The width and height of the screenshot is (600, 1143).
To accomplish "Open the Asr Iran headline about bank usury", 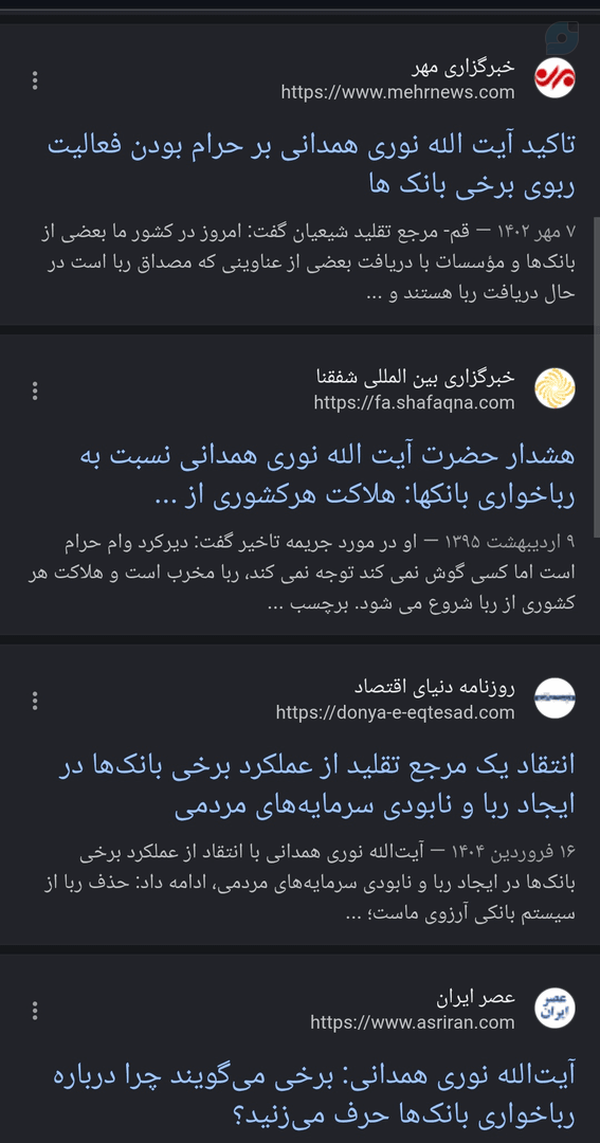I will pyautogui.click(x=316, y=1095).
